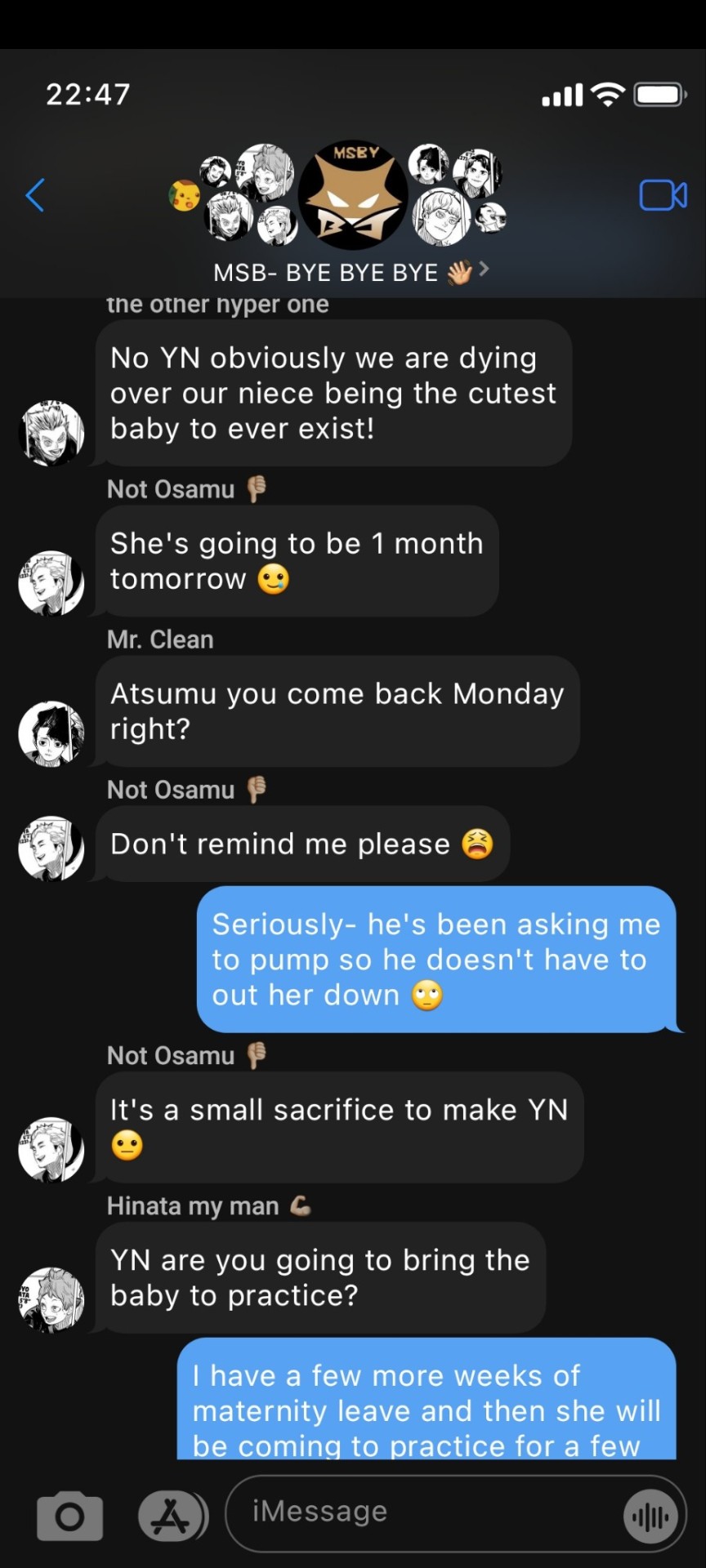Image resolution: width=706 pixels, height=1568 pixels.
Task: Go back to the conversations list
Action: pyautogui.click(x=35, y=195)
